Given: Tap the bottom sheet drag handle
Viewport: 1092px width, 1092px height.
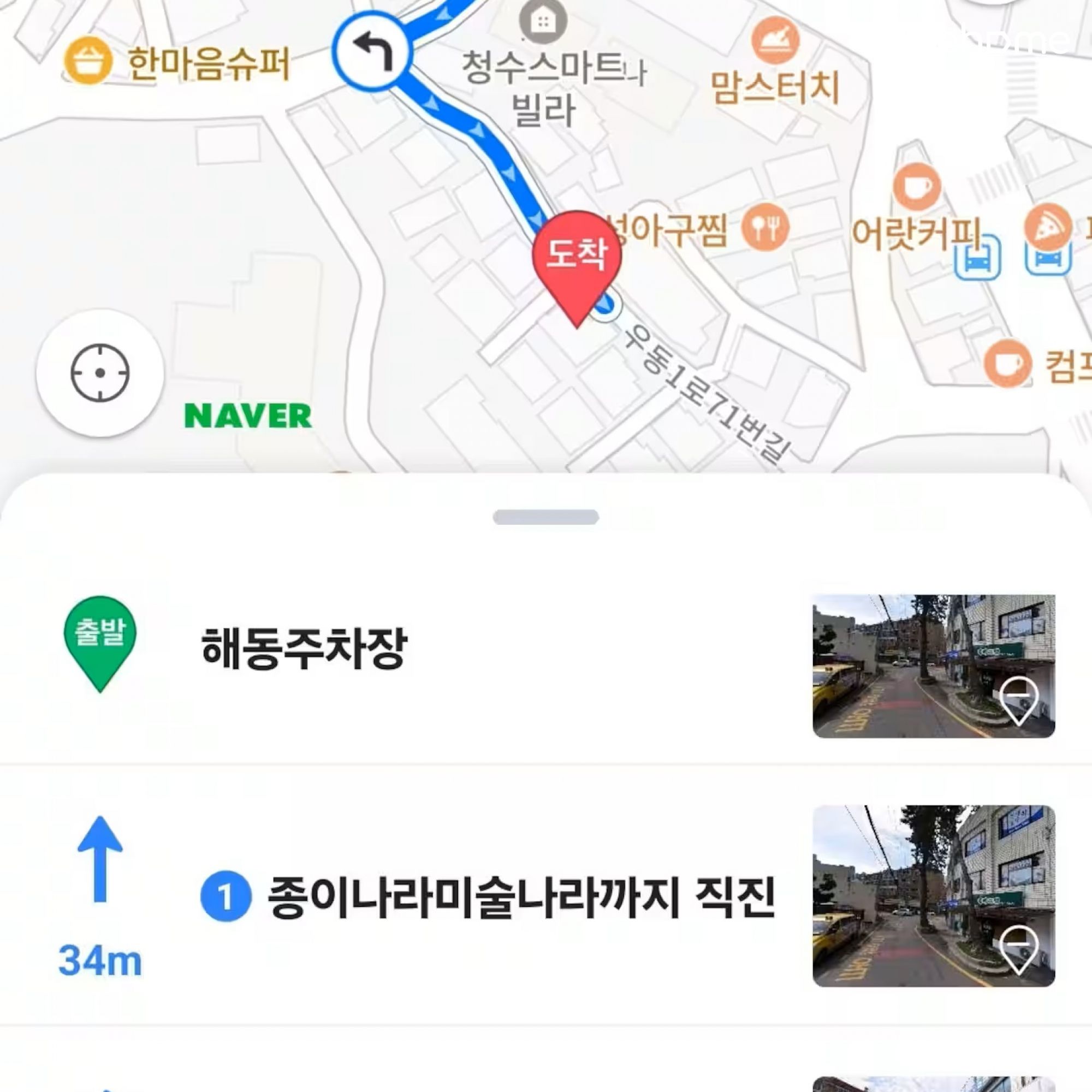Looking at the screenshot, I should (545, 517).
